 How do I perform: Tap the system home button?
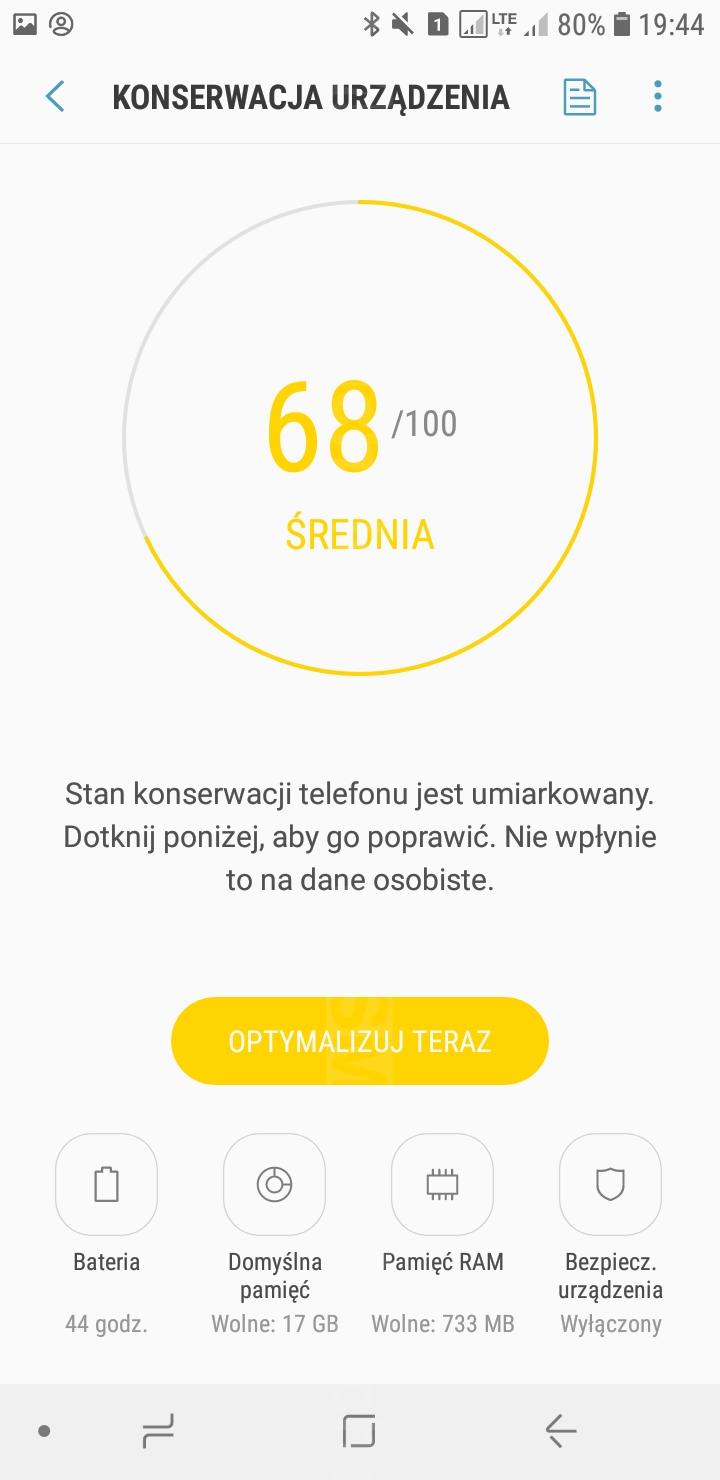click(x=359, y=1431)
